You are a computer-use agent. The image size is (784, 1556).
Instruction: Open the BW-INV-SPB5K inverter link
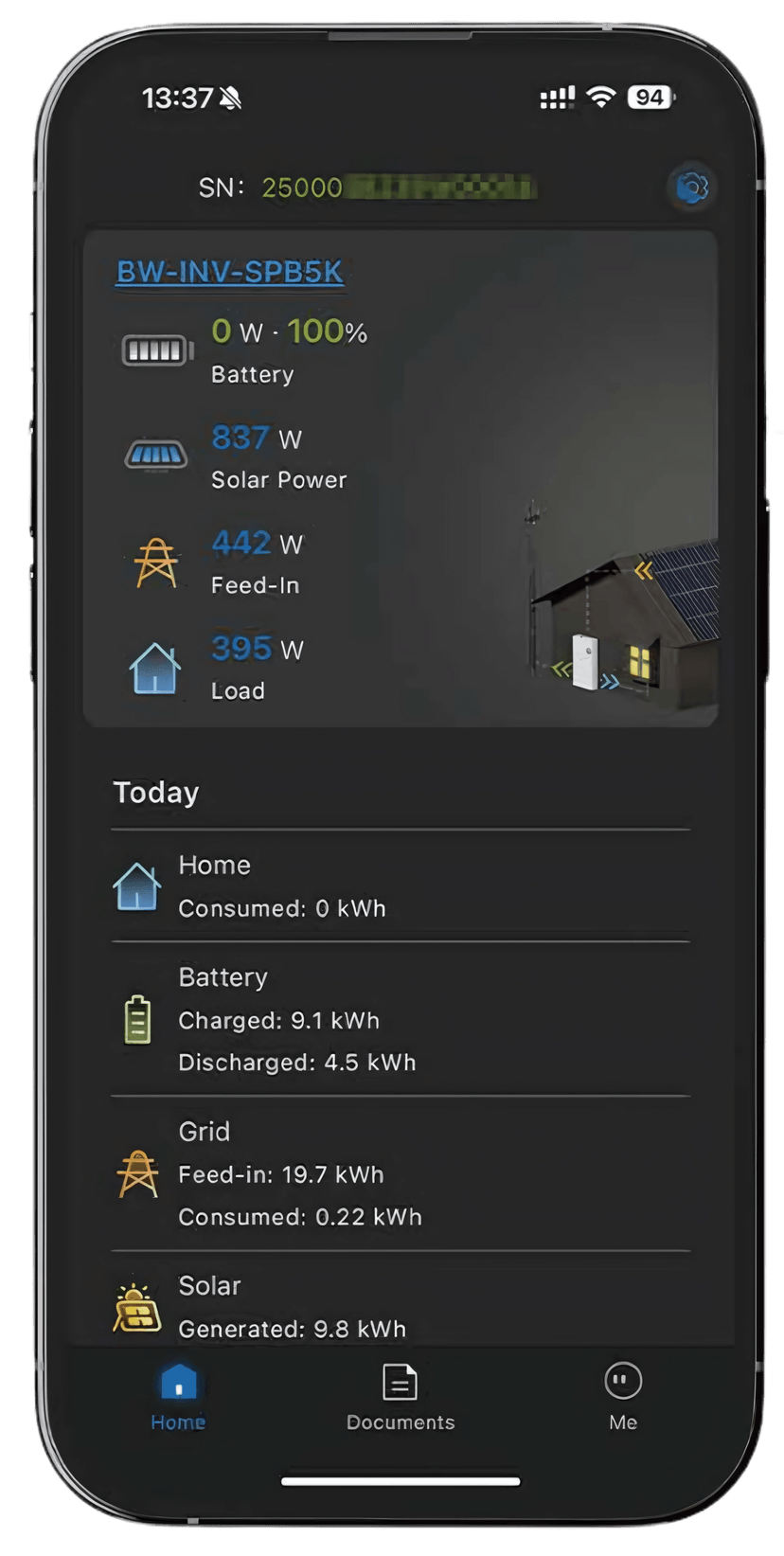click(229, 272)
